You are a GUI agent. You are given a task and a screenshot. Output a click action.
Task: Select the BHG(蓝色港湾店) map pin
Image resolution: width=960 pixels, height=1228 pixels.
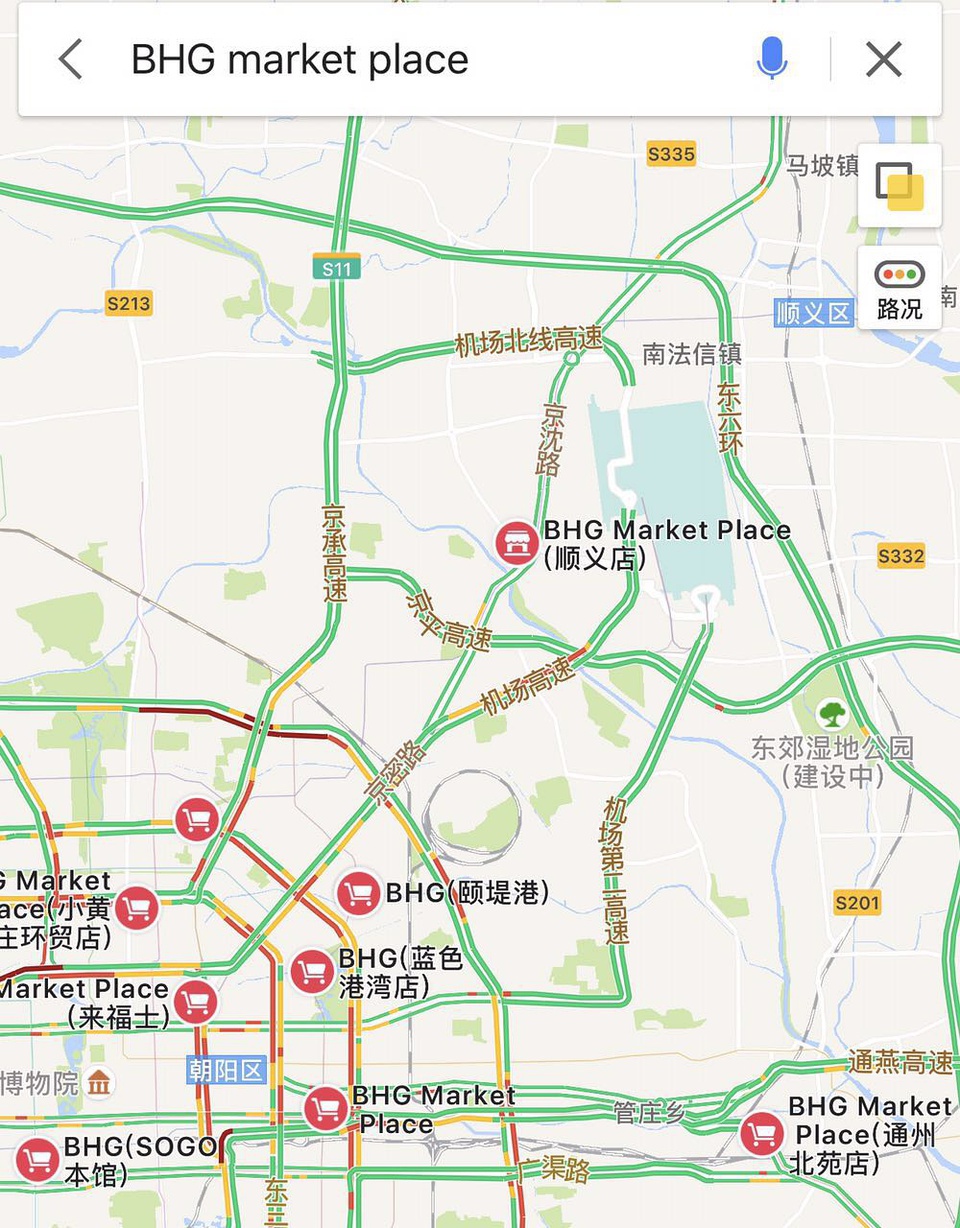(x=313, y=971)
